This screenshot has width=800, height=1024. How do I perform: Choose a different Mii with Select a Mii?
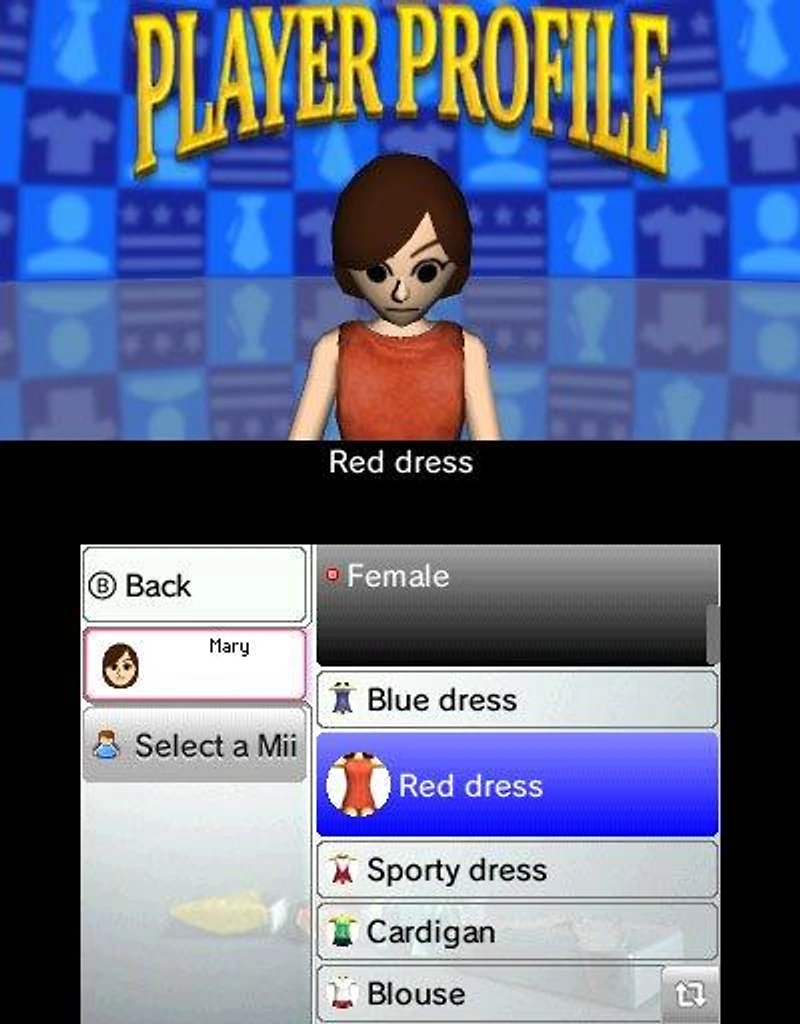pos(194,745)
